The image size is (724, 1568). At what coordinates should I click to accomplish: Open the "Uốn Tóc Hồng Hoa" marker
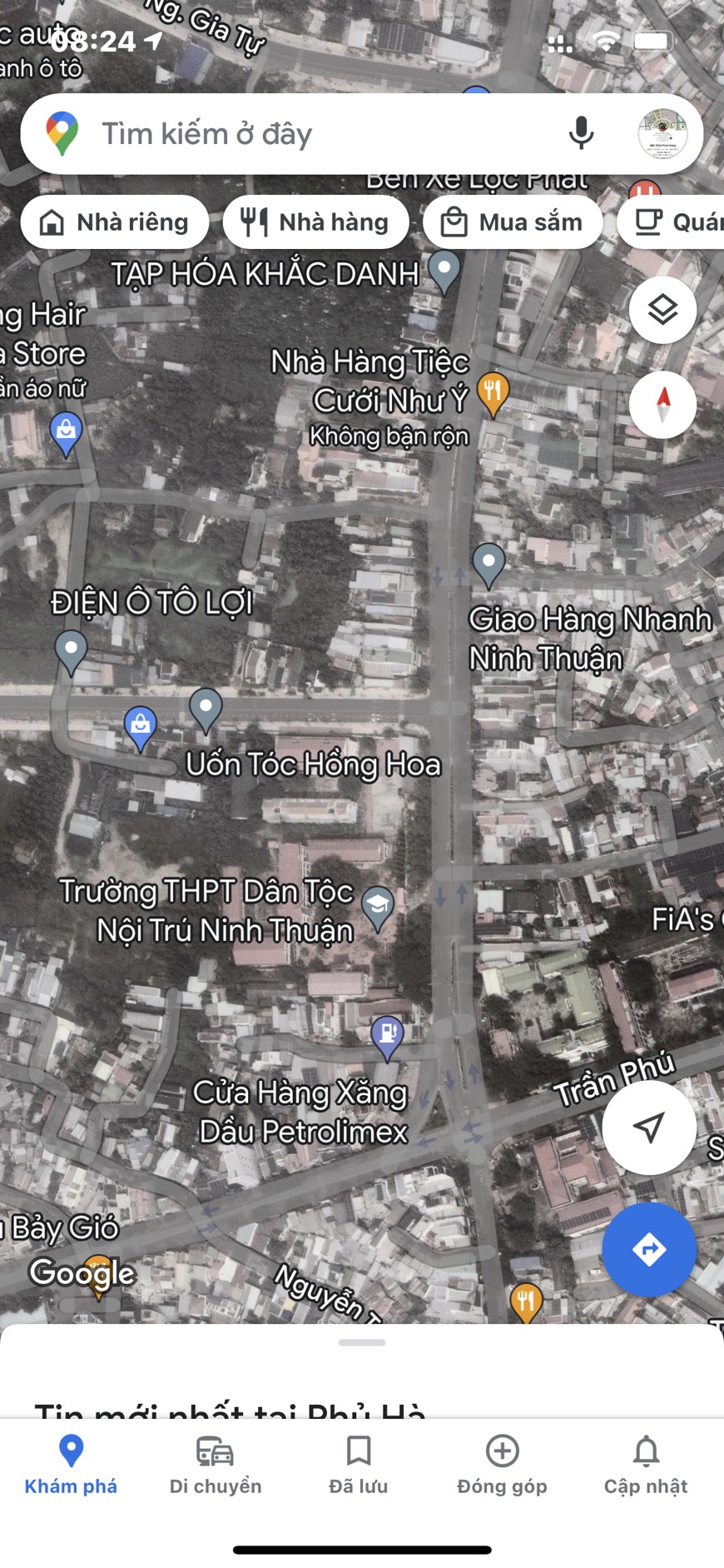point(206,709)
